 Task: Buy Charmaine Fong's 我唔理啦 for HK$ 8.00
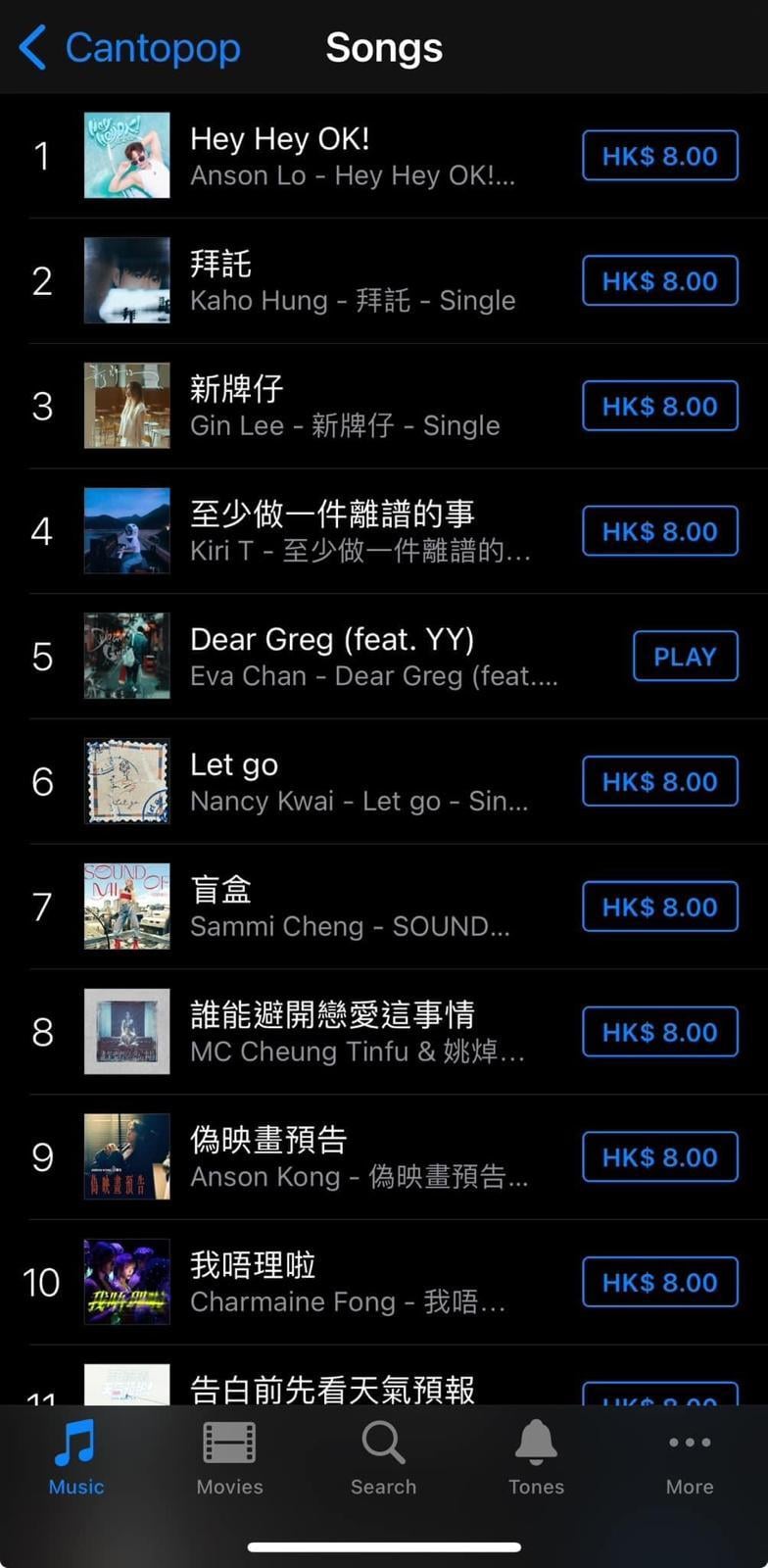point(659,1283)
